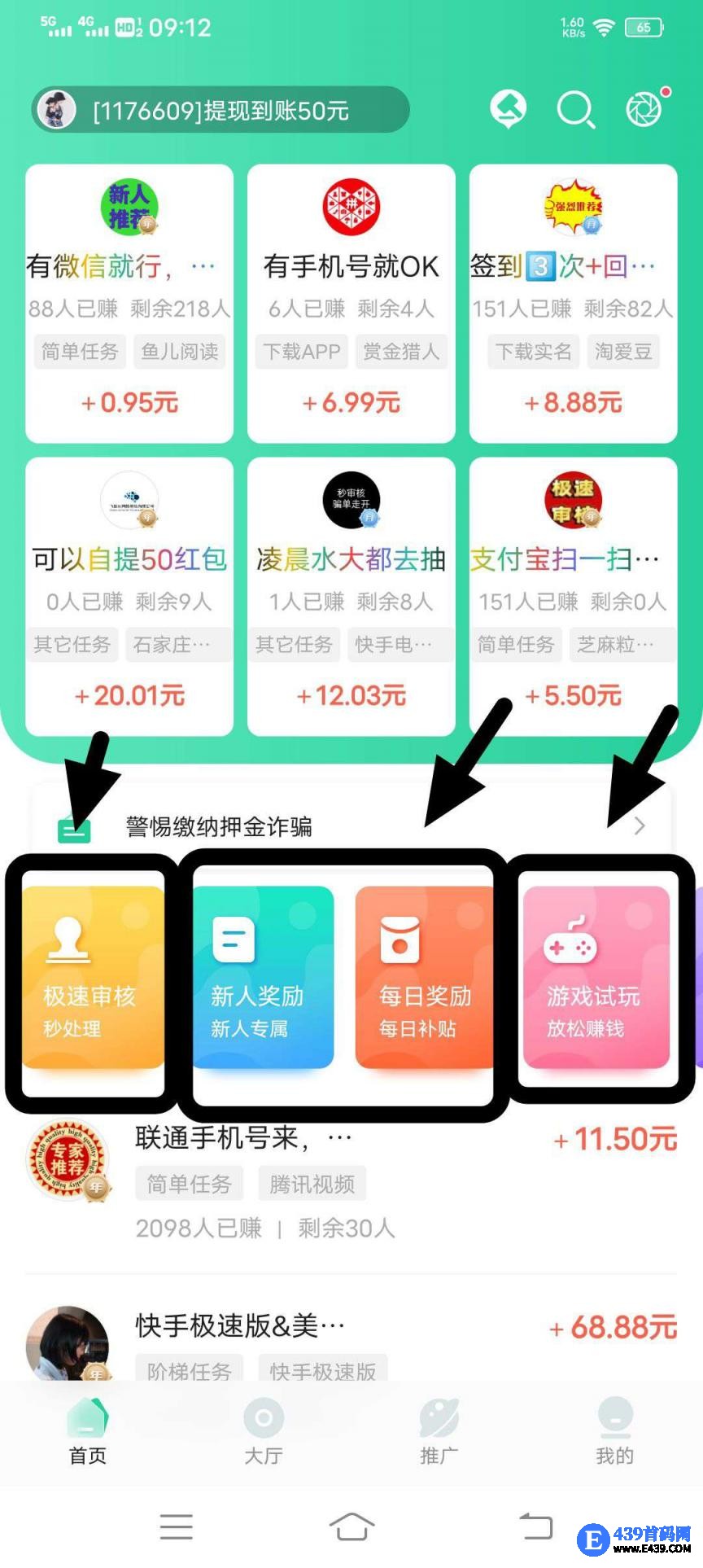Screen dimensions: 703x1568
Task: Open 每日奖励 daily reward tile
Action: (424, 977)
